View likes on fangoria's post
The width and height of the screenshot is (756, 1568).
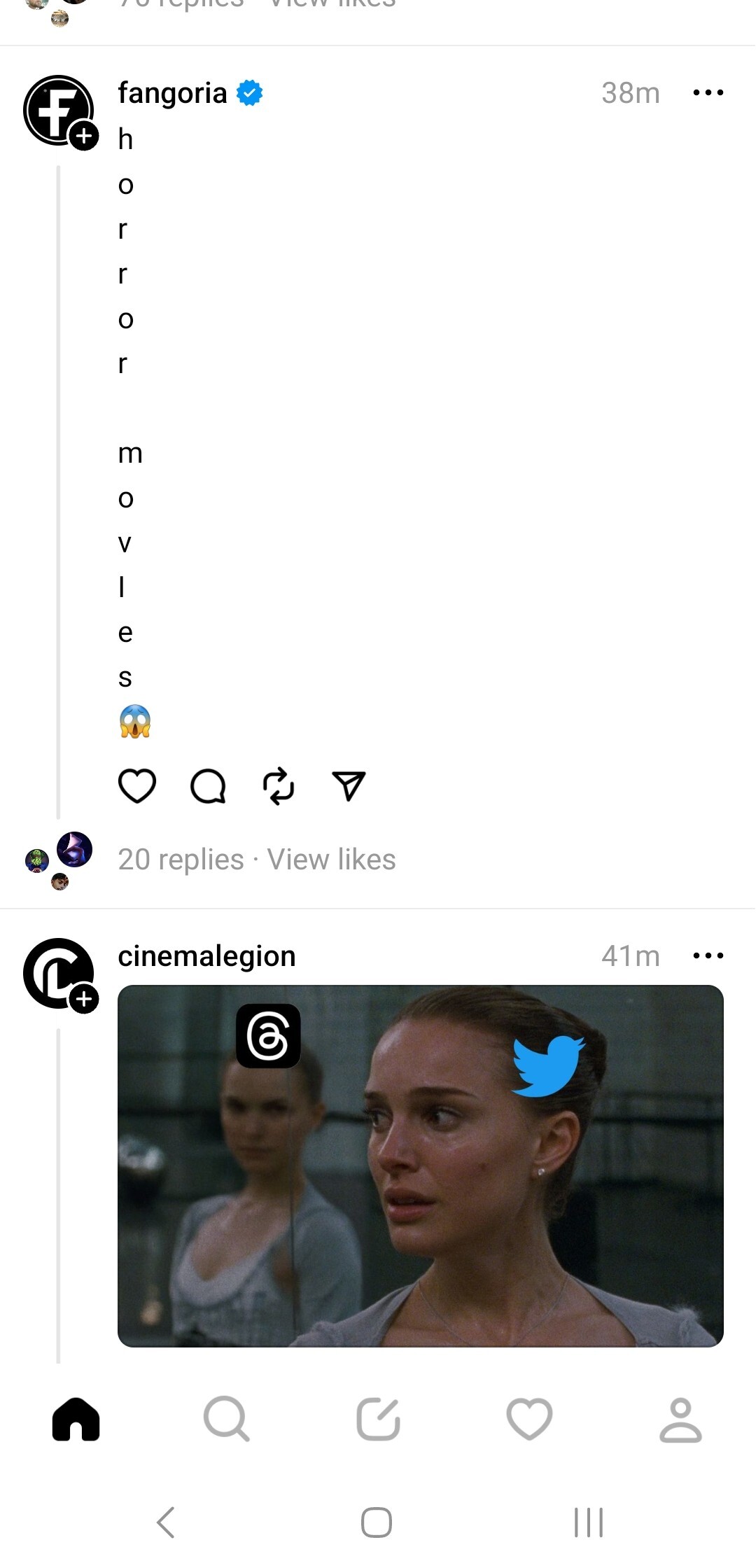coord(332,860)
